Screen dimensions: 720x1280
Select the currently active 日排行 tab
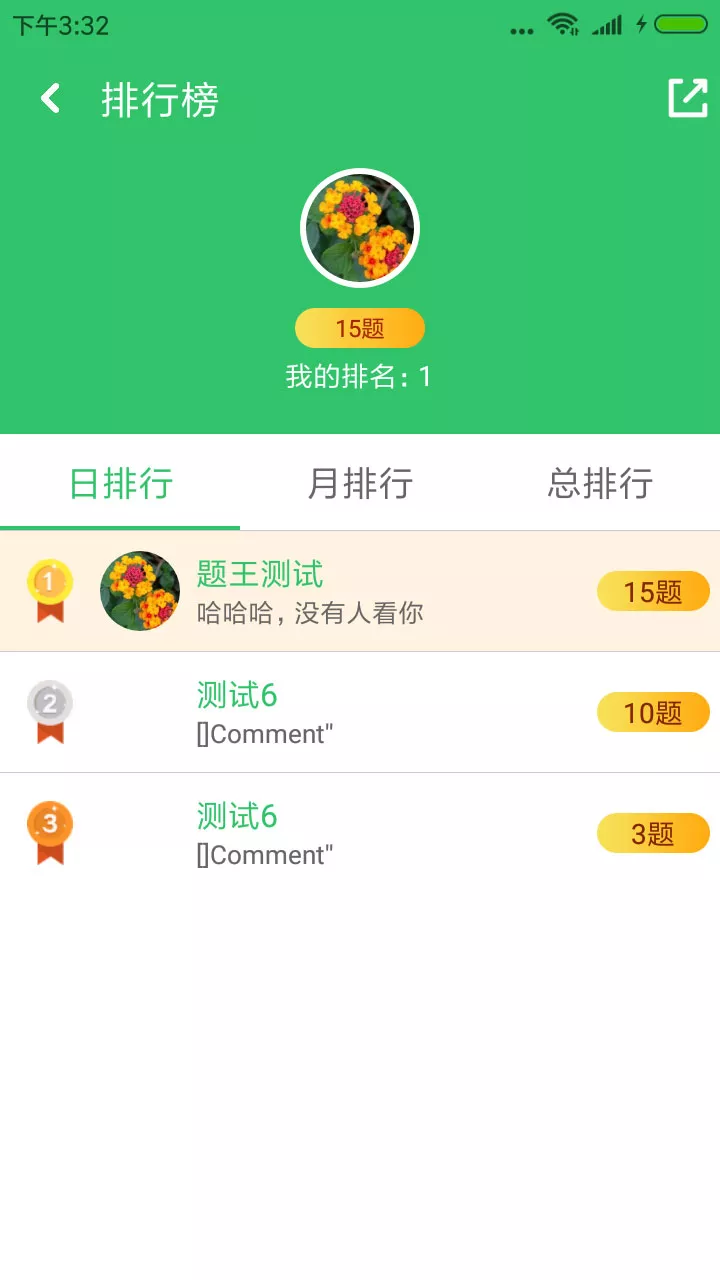coord(120,483)
